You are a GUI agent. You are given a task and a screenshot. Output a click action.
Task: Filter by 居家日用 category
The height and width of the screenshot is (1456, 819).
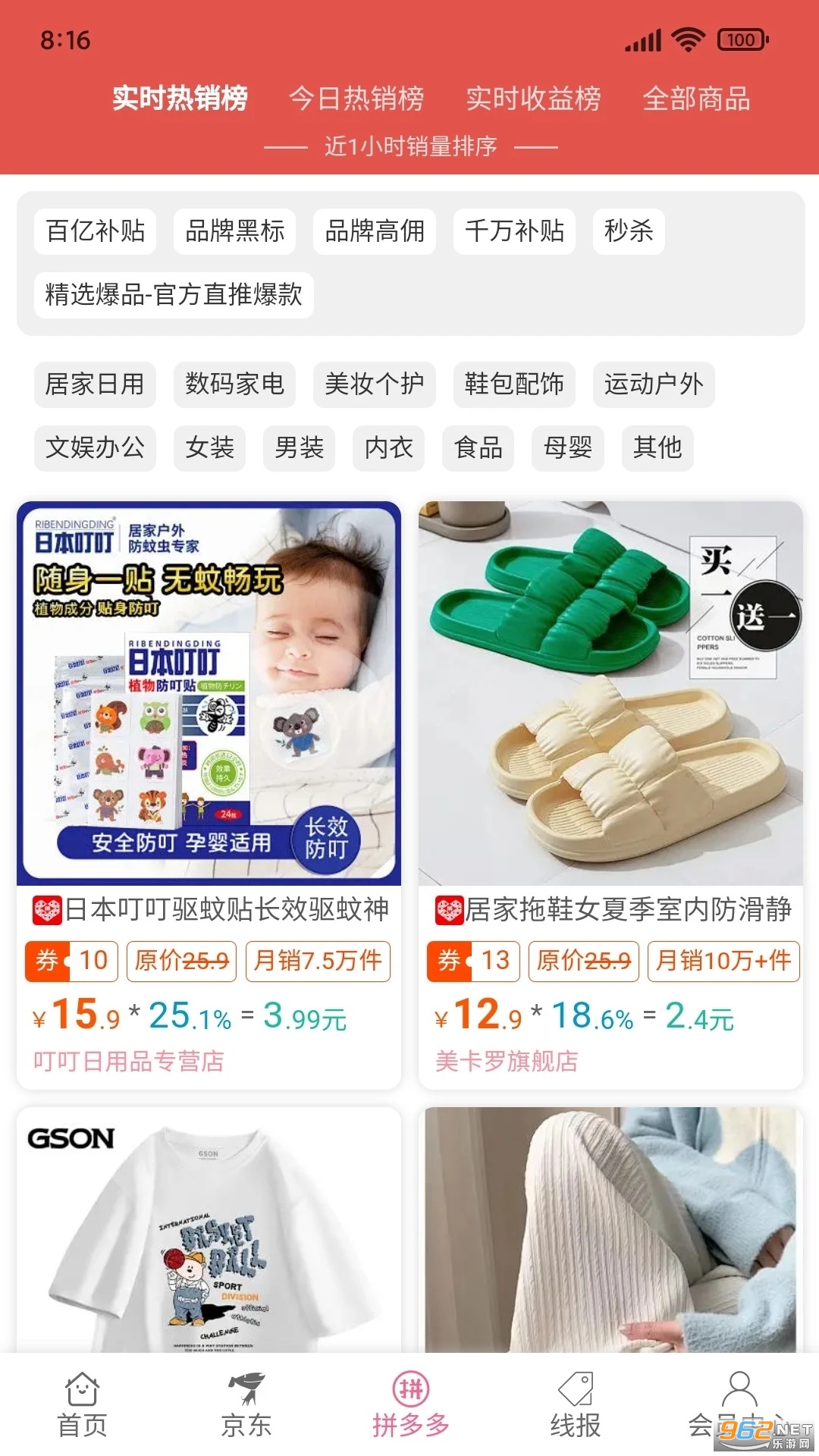(x=95, y=384)
